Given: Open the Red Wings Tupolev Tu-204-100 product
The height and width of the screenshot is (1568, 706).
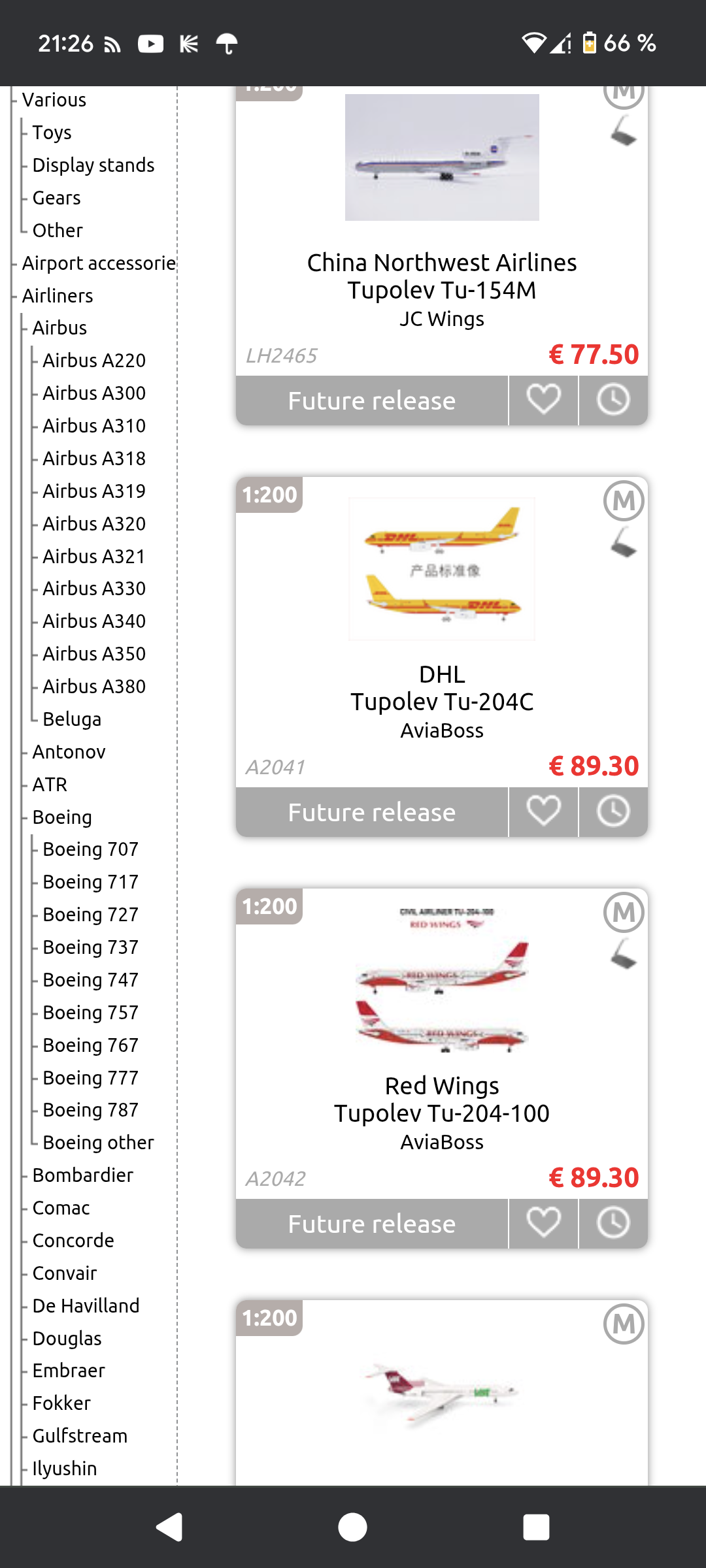Looking at the screenshot, I should [442, 1100].
